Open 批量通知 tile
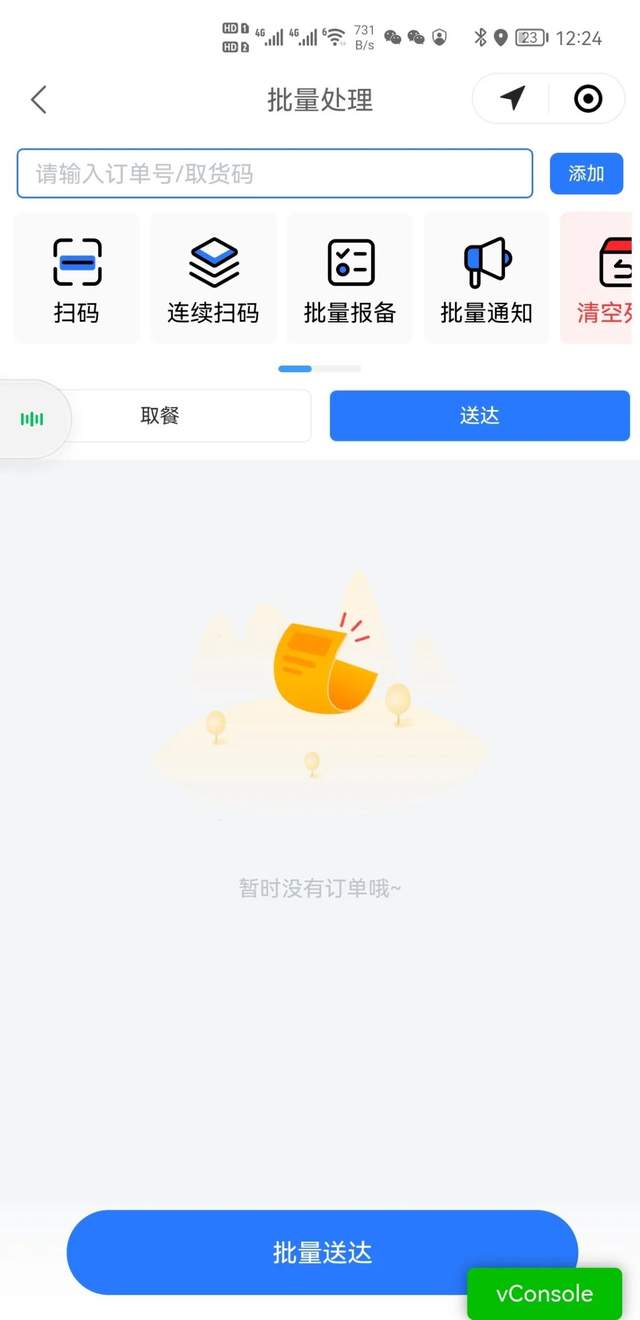Viewport: 640px width, 1320px height. tap(486, 278)
